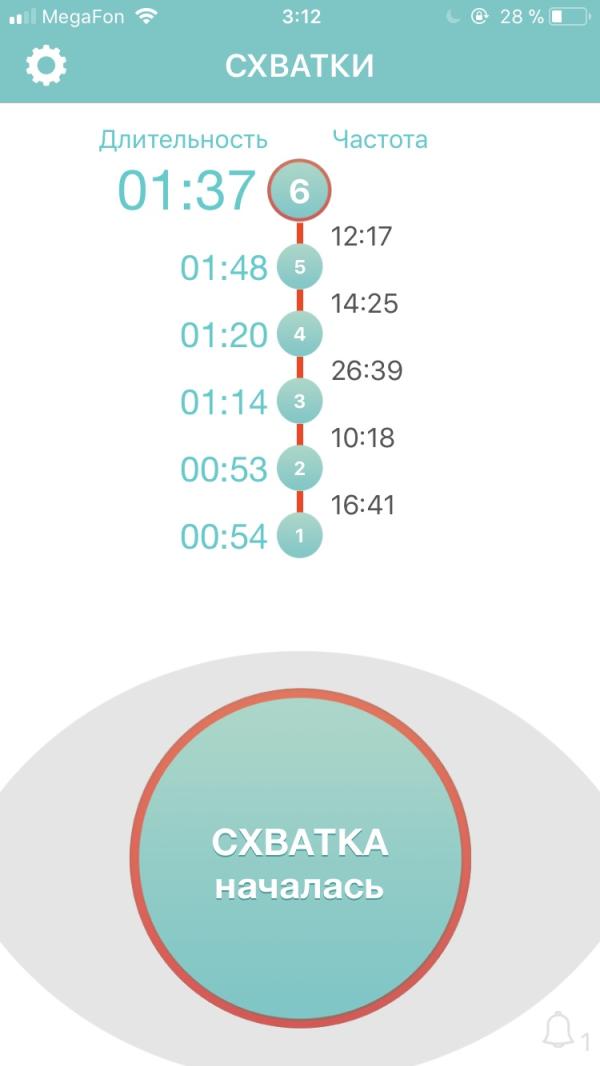Open the reminder bell icon
Image resolution: width=600 pixels, height=1066 pixels.
(559, 1030)
